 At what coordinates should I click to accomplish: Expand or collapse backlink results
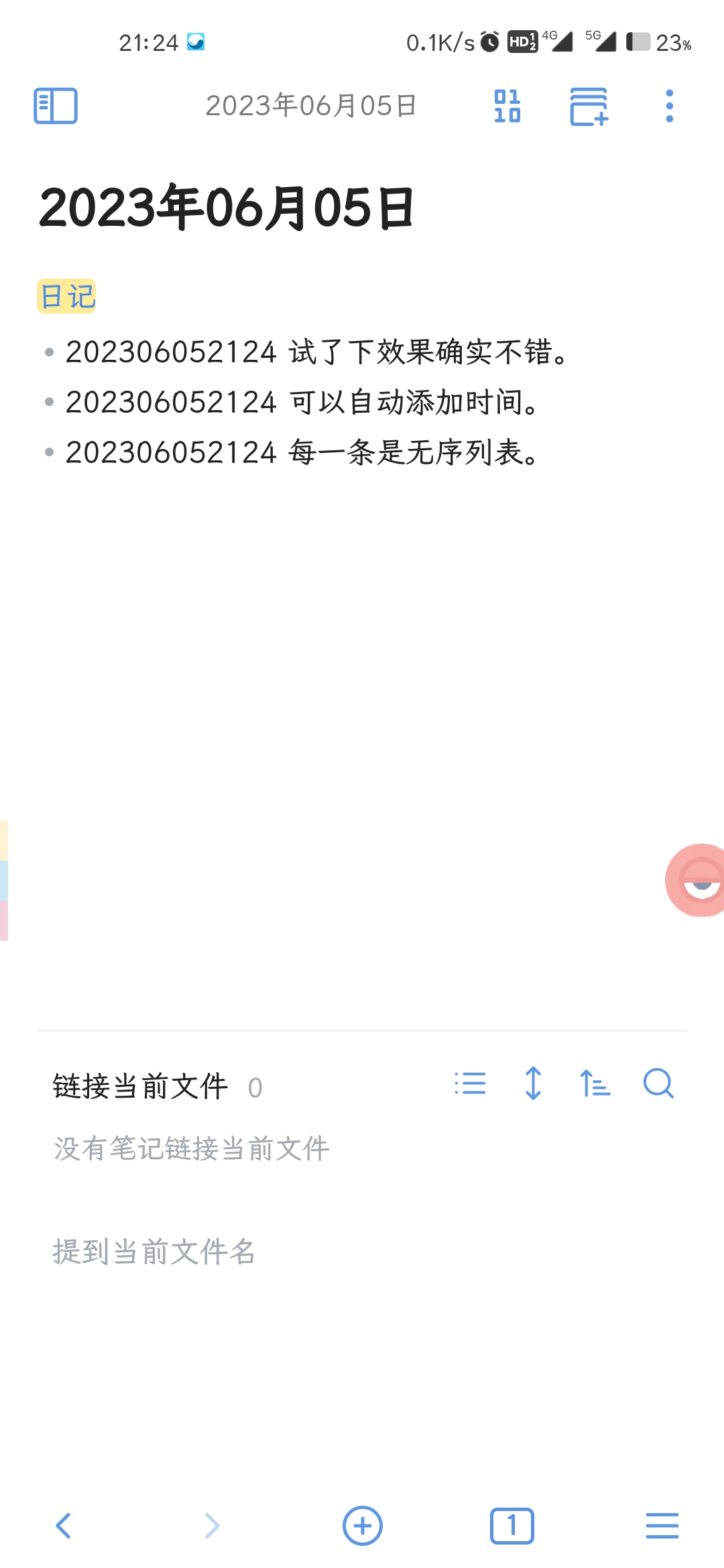click(x=533, y=1084)
